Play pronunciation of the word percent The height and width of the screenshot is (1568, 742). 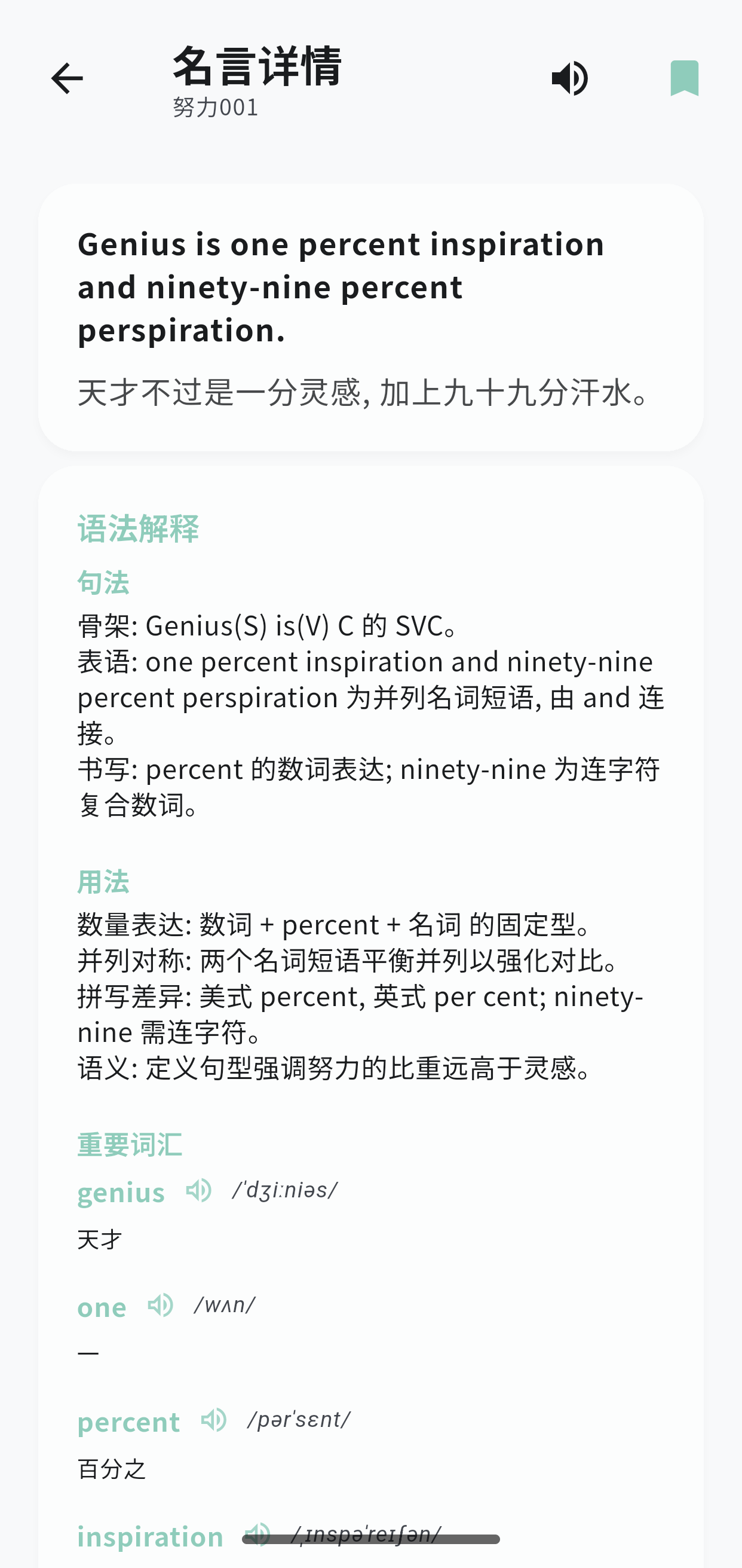click(214, 1420)
